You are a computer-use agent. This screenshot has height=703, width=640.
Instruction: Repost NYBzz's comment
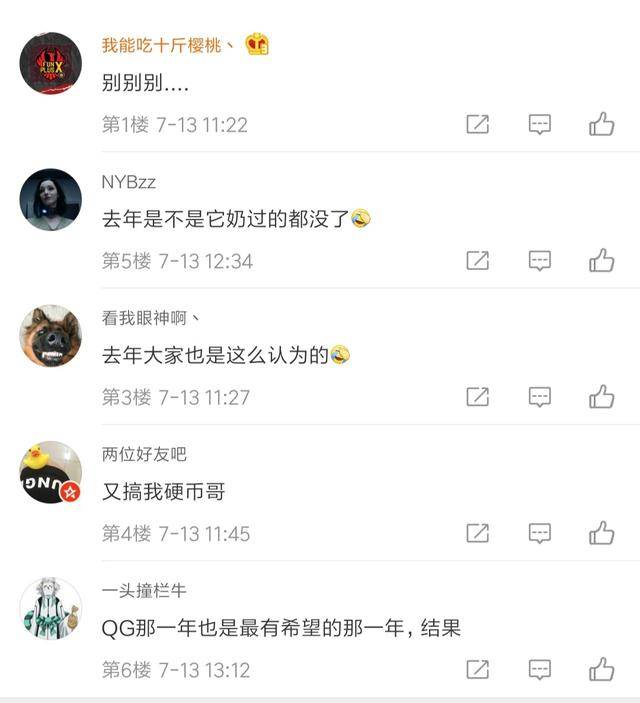point(478,260)
